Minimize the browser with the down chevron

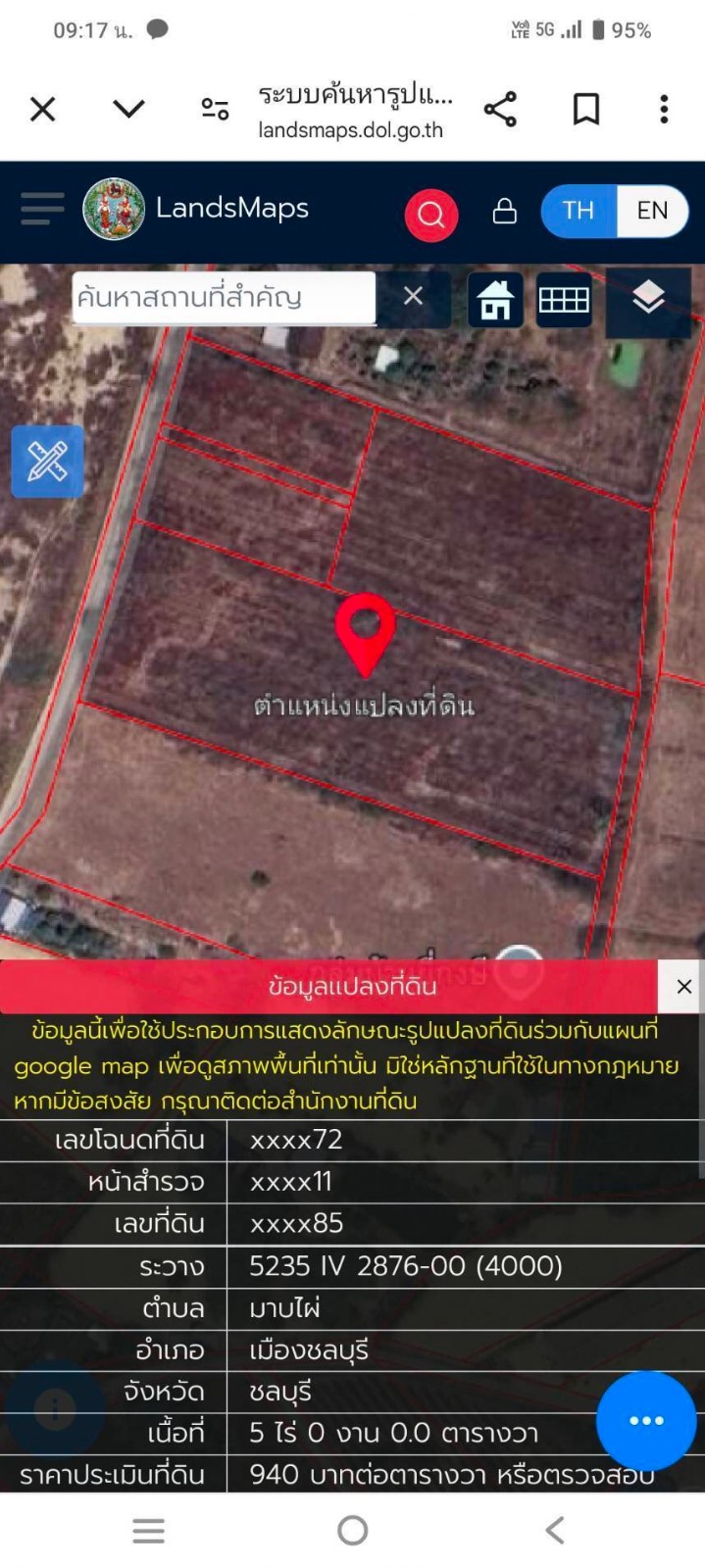[128, 109]
